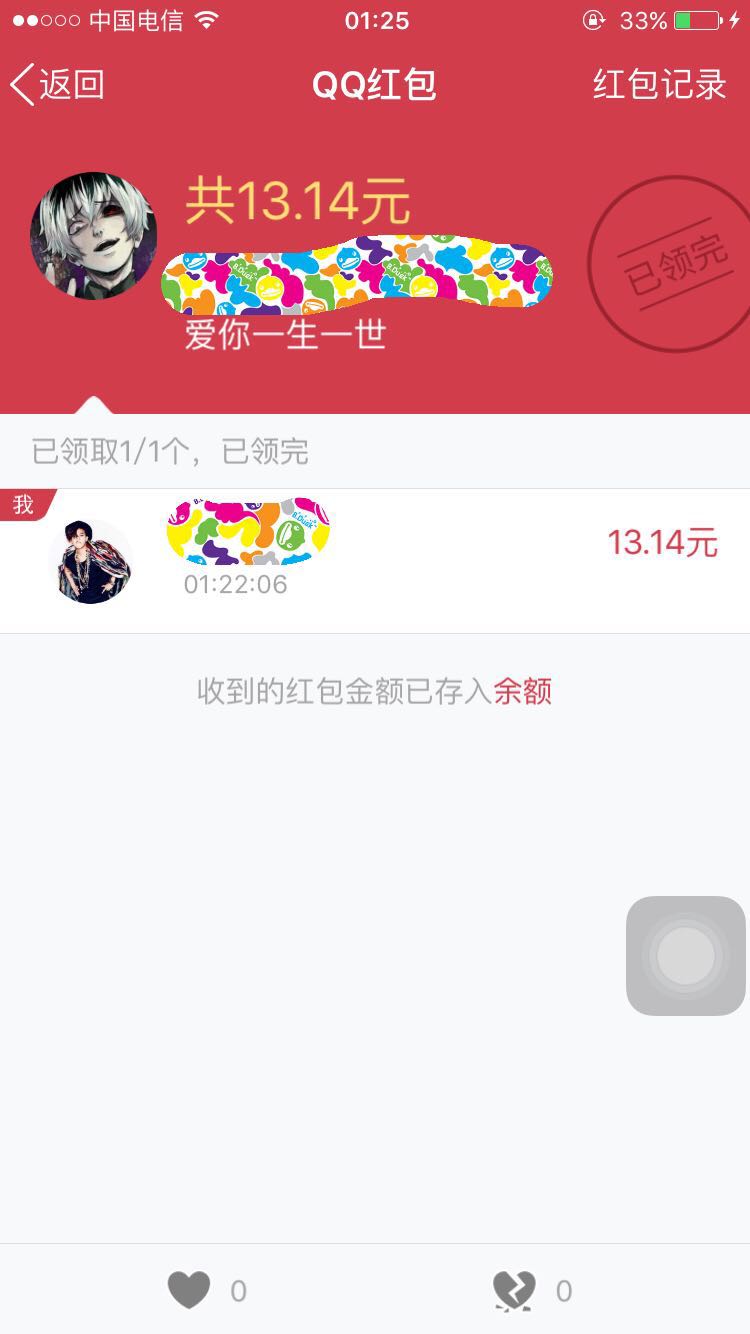The height and width of the screenshot is (1334, 750).
Task: Open the sender's profile avatar
Action: [x=93, y=236]
